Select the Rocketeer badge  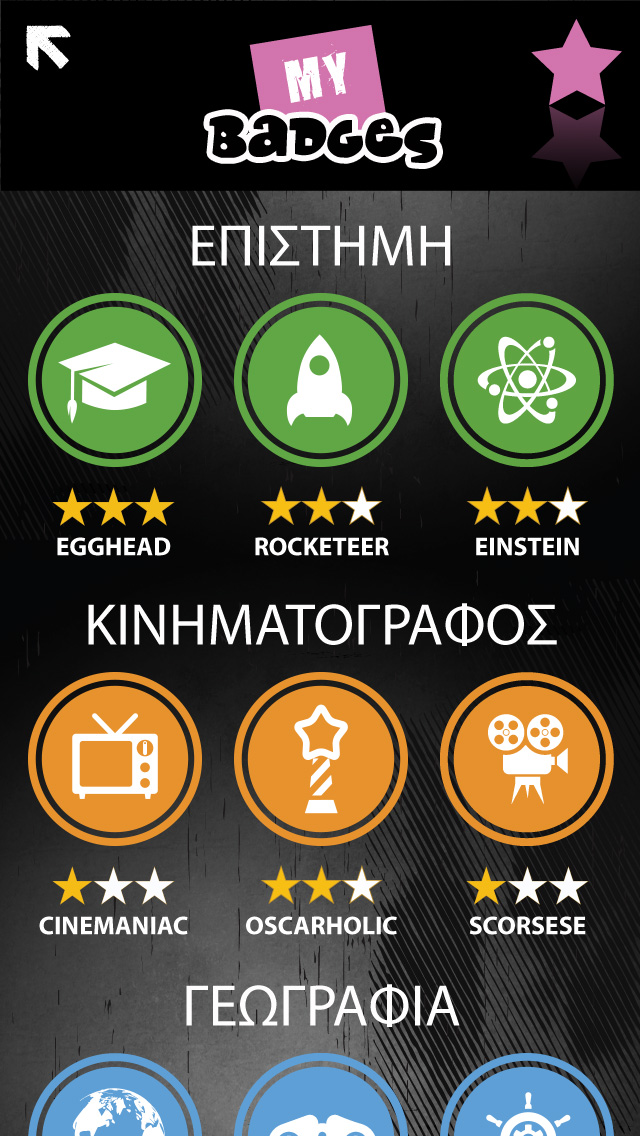[321, 380]
